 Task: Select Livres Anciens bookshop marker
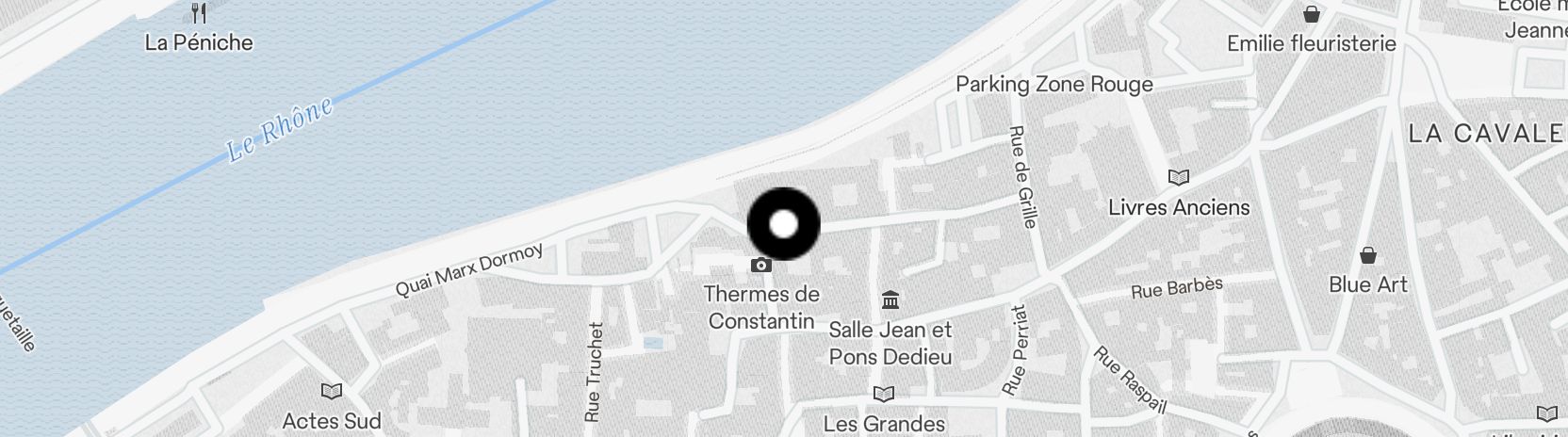pyautogui.click(x=1178, y=177)
